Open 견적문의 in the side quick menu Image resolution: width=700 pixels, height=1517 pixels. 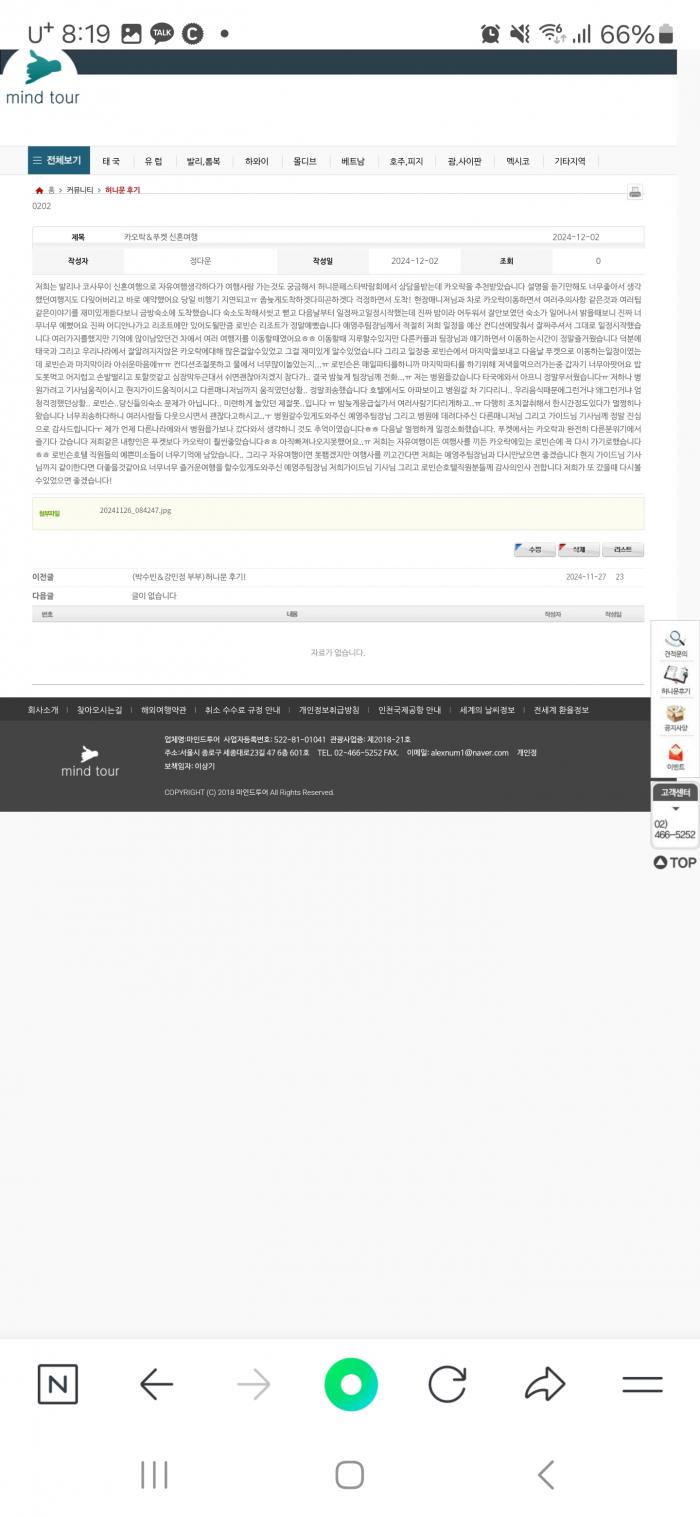(676, 643)
